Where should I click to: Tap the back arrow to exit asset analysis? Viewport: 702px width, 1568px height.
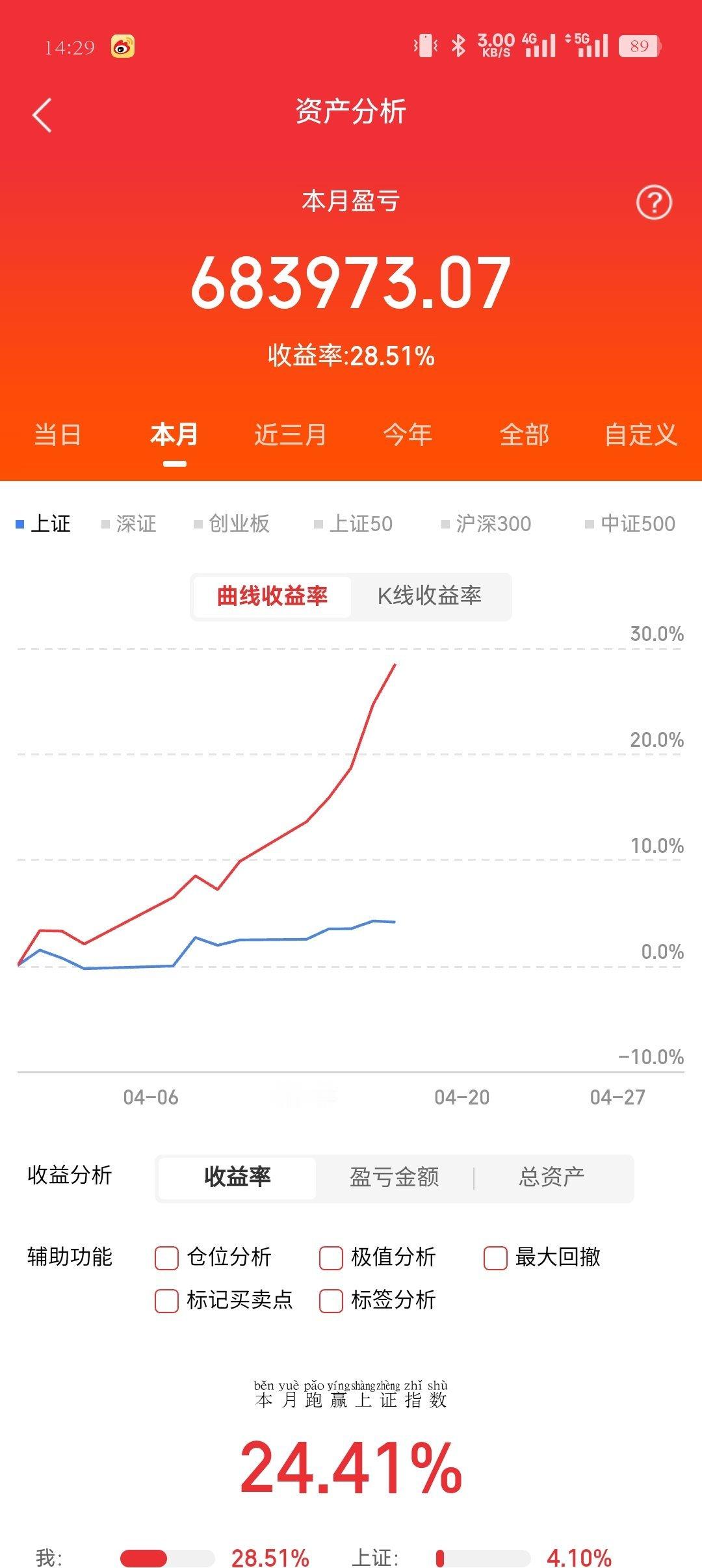click(x=41, y=115)
